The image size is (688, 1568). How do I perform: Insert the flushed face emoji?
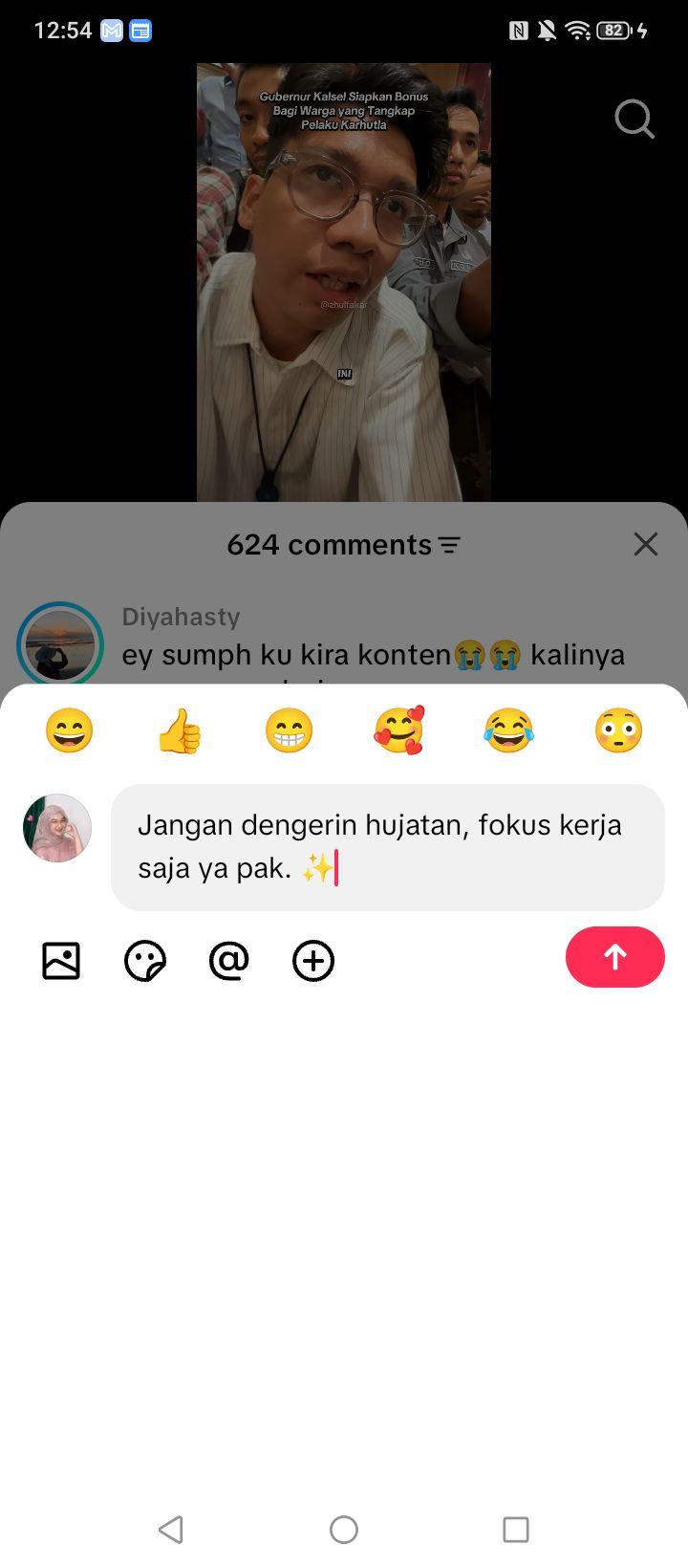618,730
